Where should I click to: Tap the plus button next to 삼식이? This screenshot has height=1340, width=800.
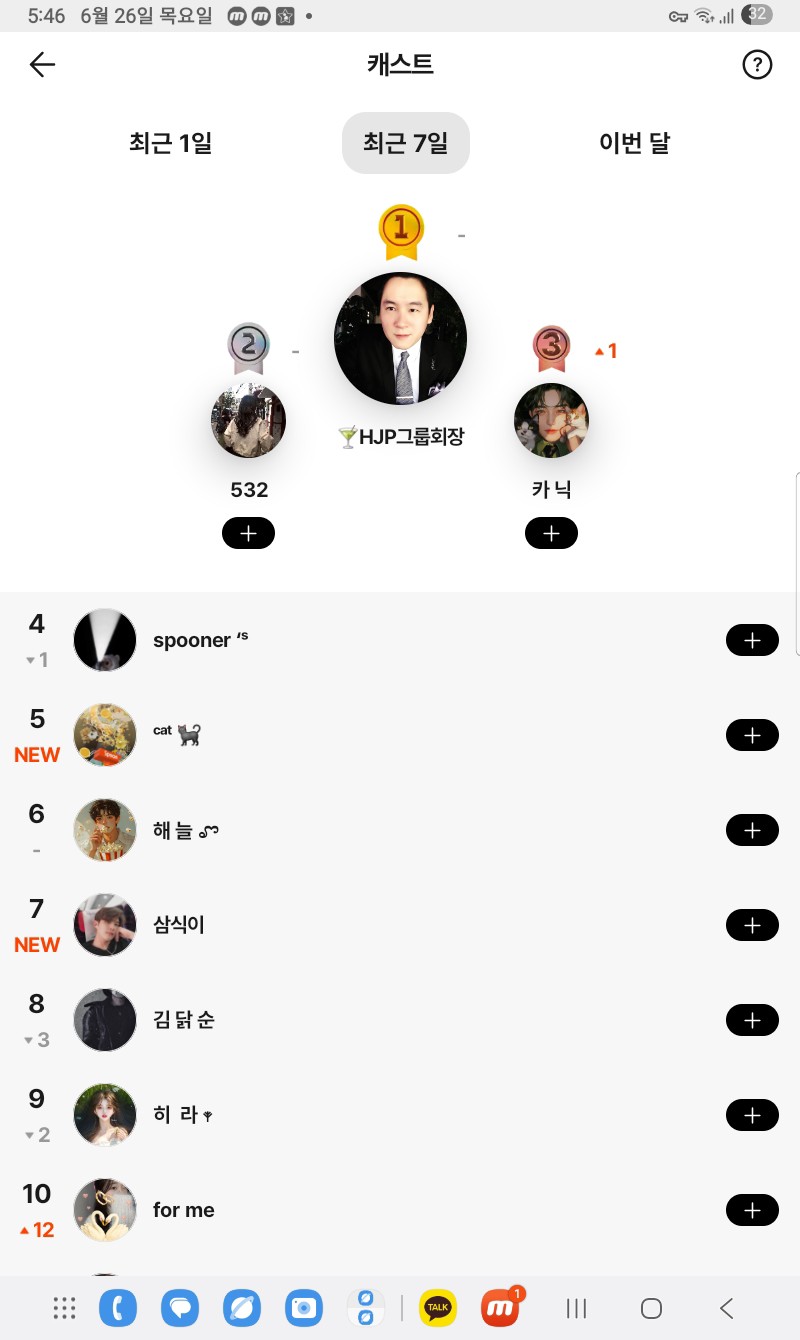pyautogui.click(x=752, y=925)
